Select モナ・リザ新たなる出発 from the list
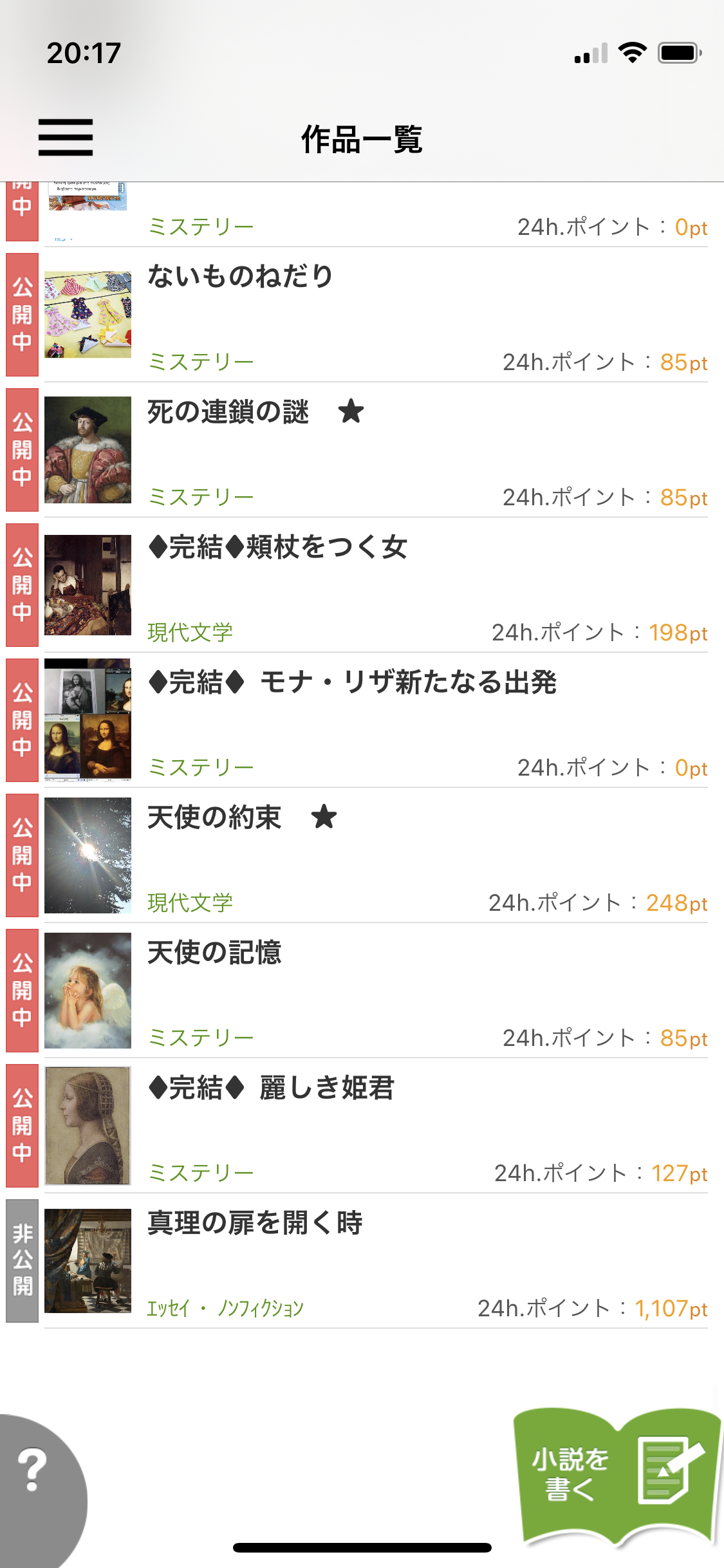 [351, 682]
